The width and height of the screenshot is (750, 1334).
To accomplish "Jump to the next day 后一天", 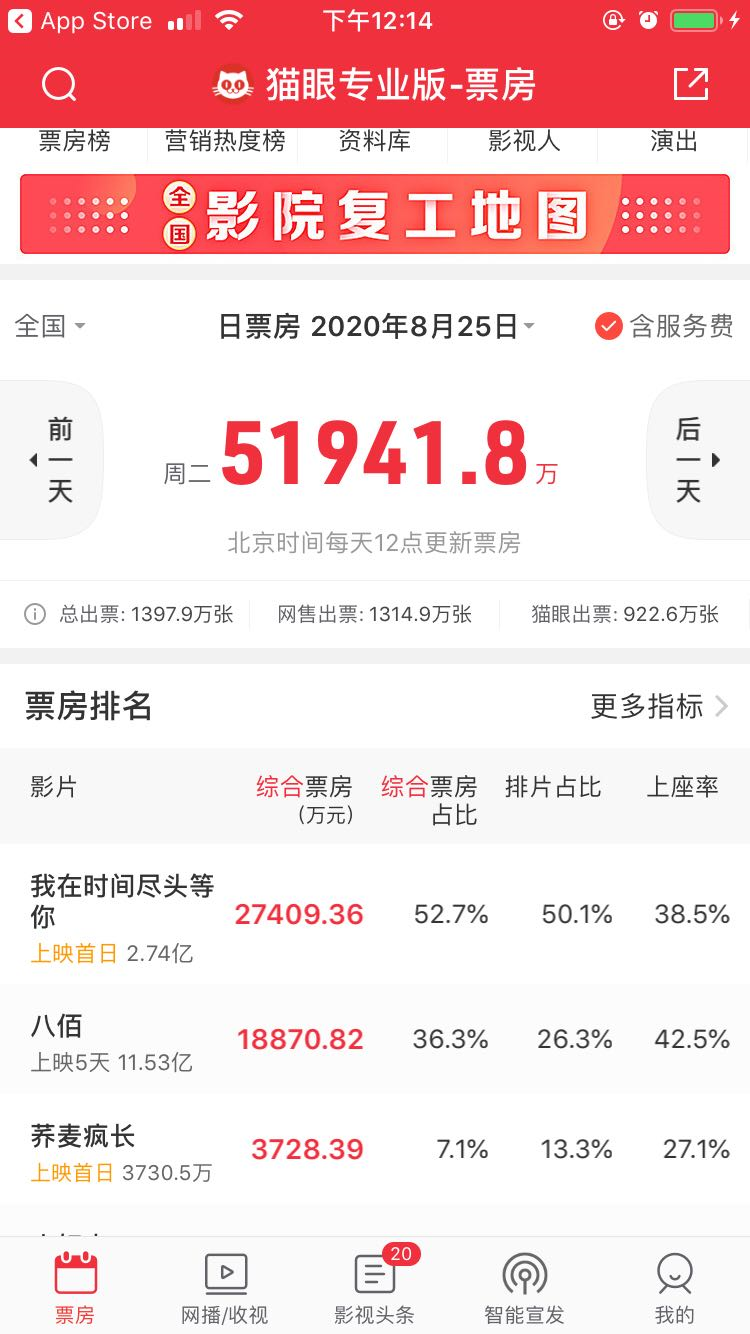I will [694, 460].
